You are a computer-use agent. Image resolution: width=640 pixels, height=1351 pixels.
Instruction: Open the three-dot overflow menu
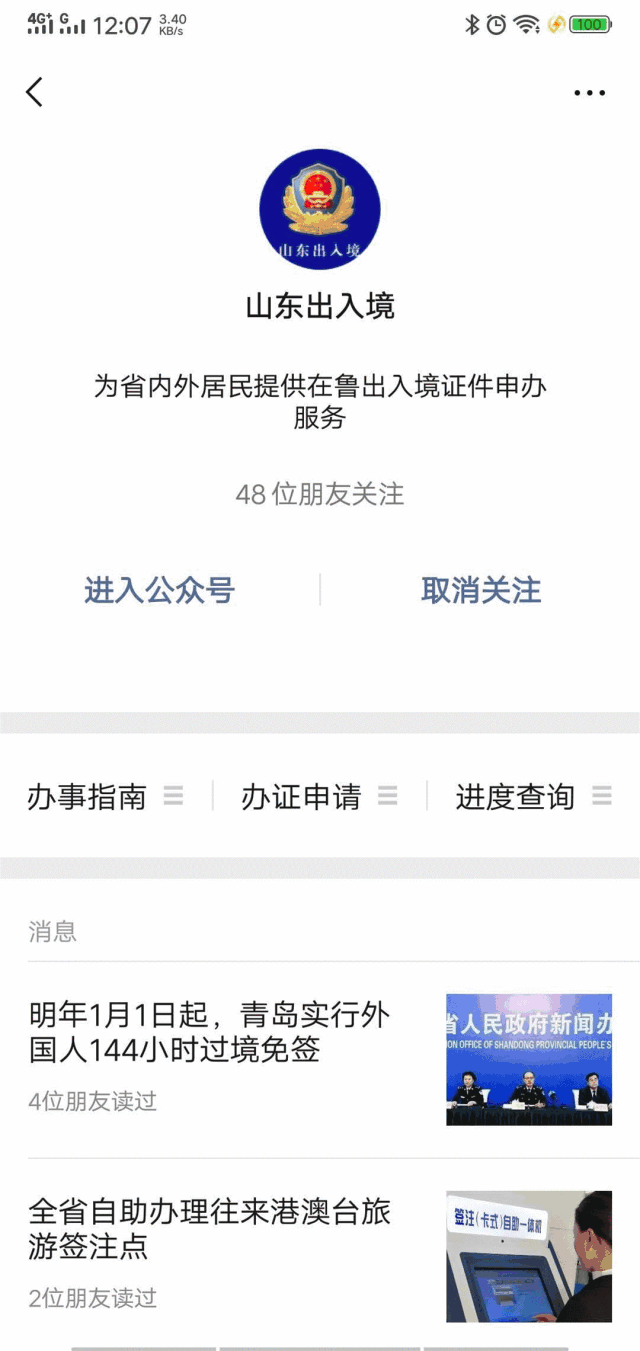[589, 93]
